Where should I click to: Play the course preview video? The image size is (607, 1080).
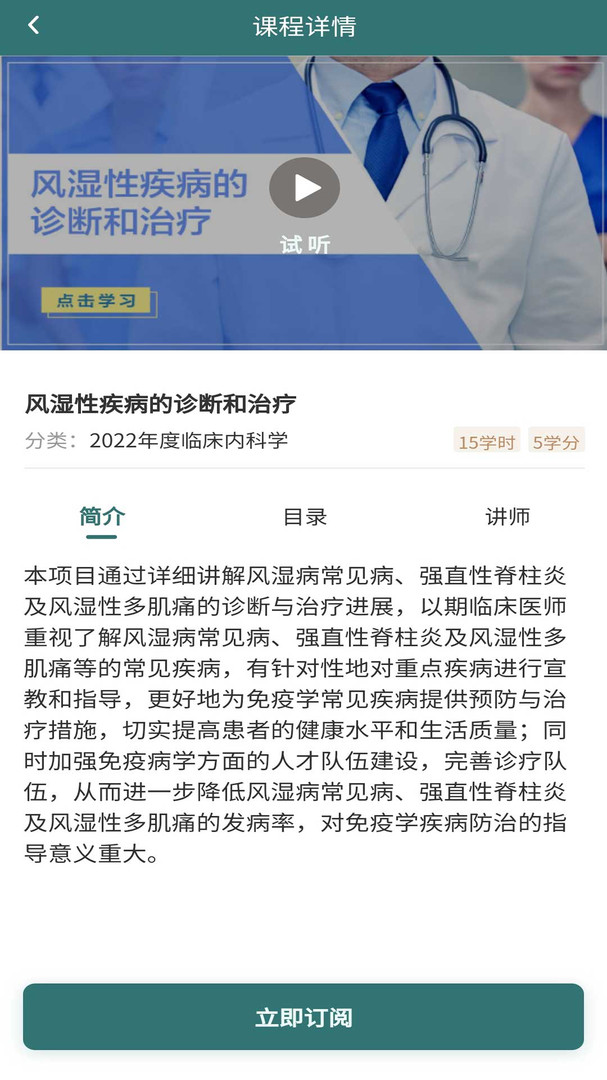tap(304, 188)
